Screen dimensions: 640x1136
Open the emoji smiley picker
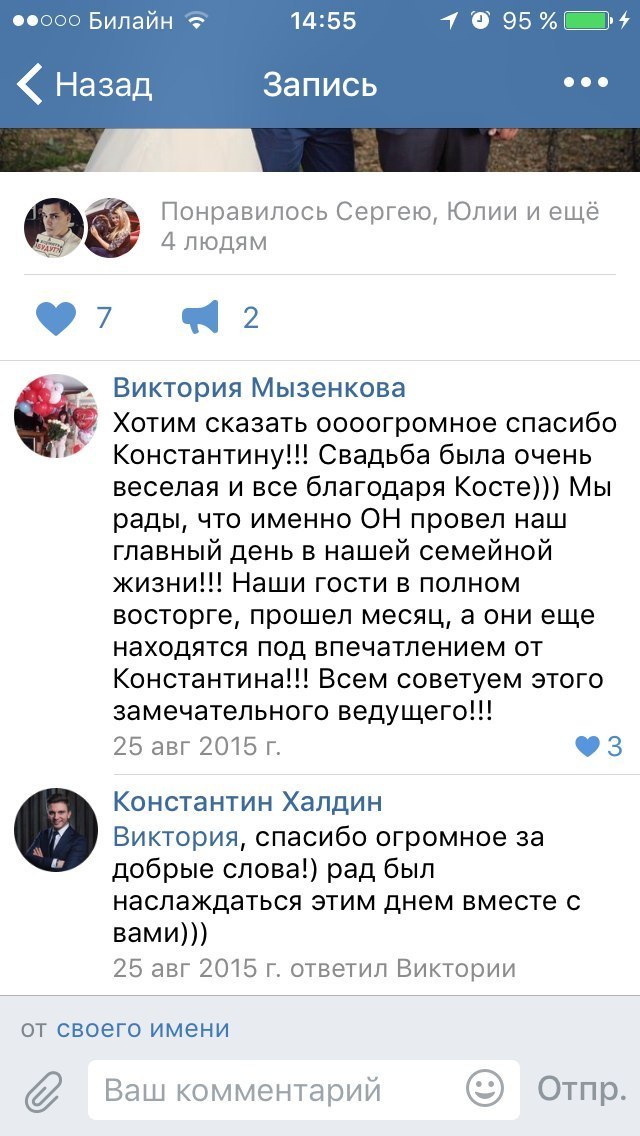485,1089
